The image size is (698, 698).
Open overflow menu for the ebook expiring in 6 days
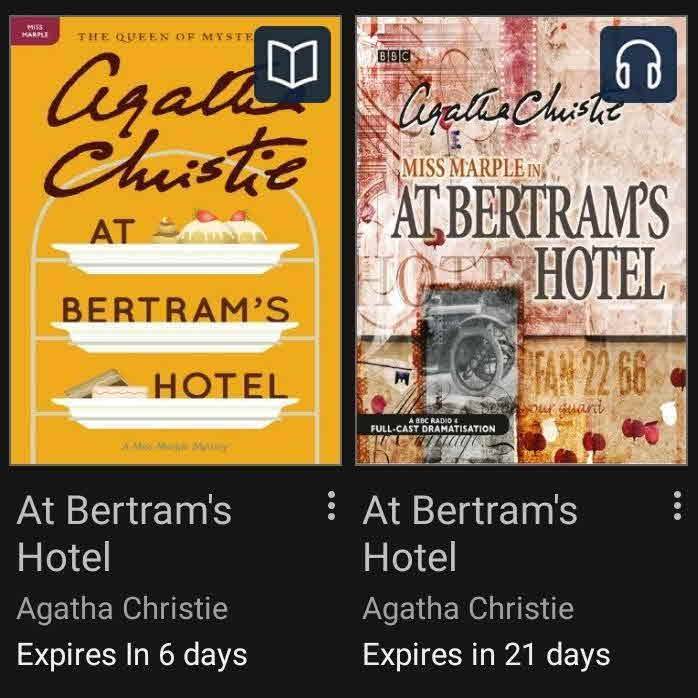click(x=332, y=507)
